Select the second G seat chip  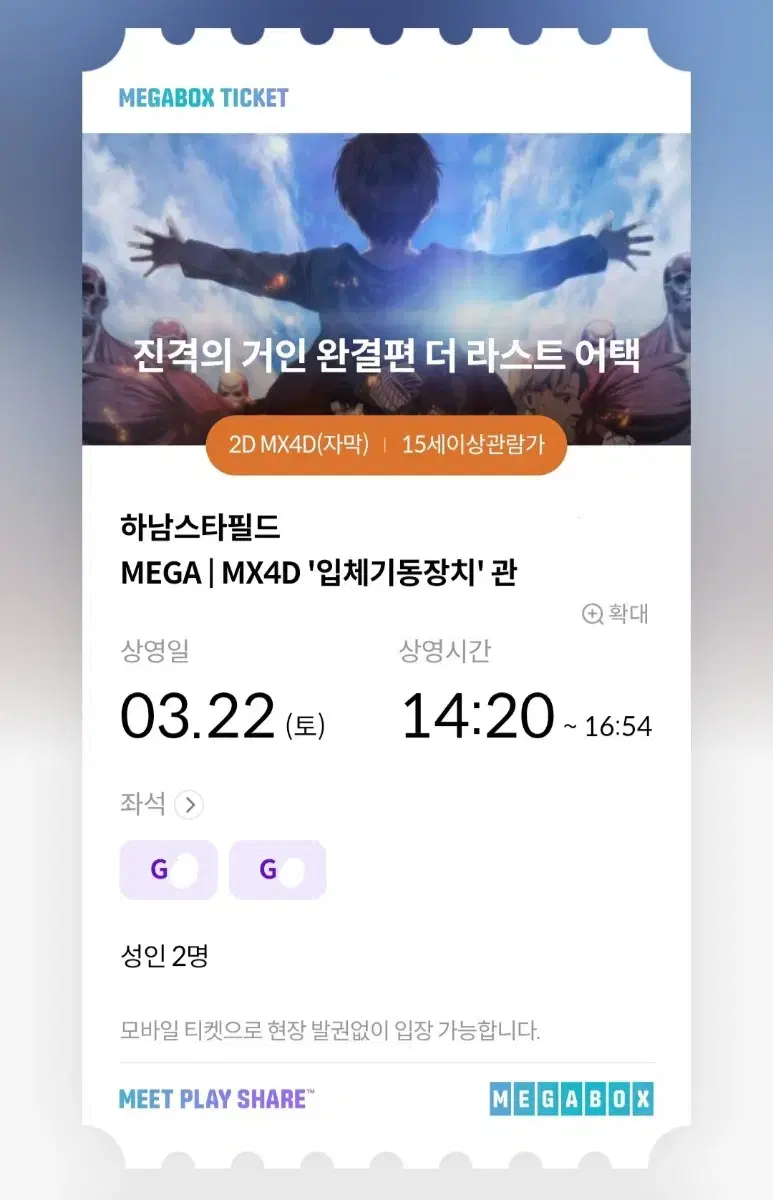277,870
